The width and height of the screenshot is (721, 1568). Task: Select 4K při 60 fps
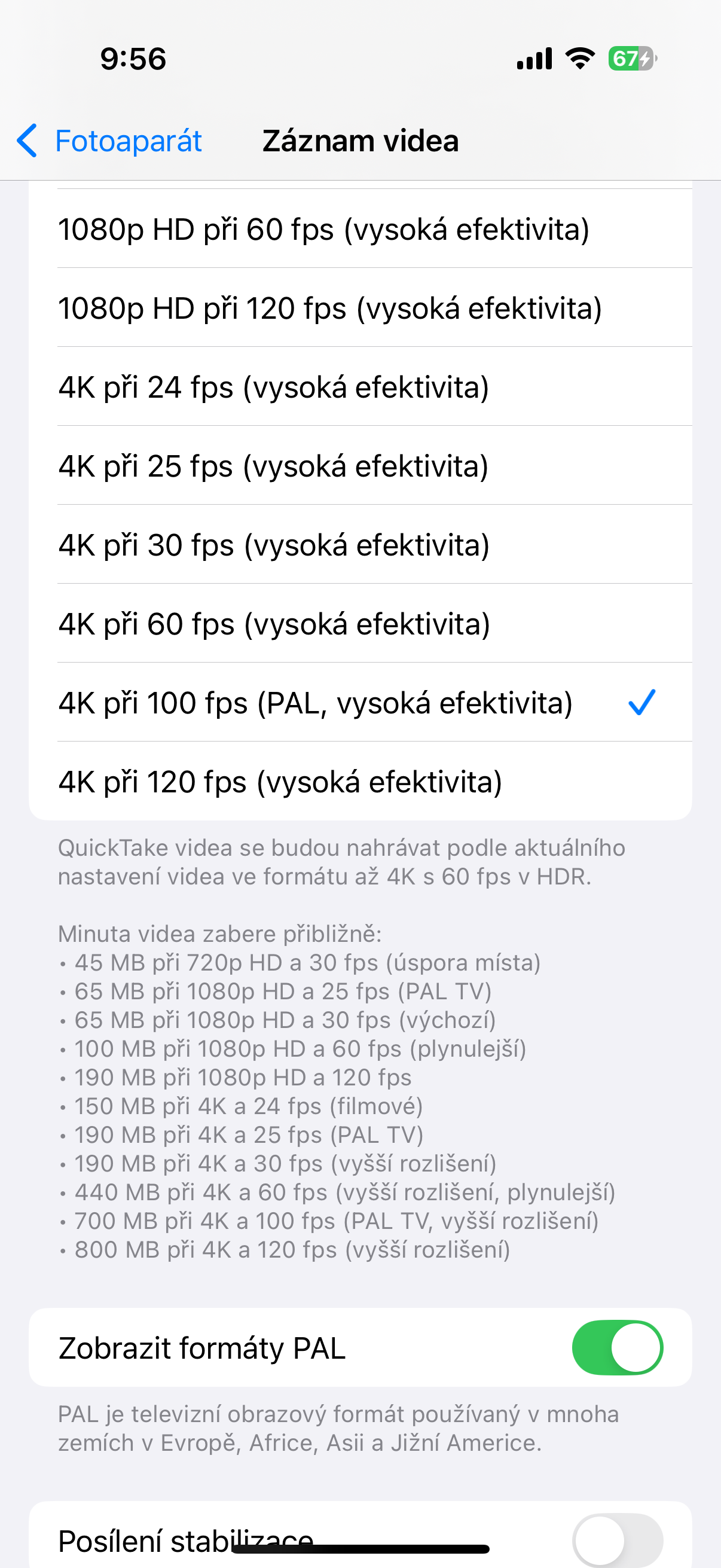[x=274, y=624]
